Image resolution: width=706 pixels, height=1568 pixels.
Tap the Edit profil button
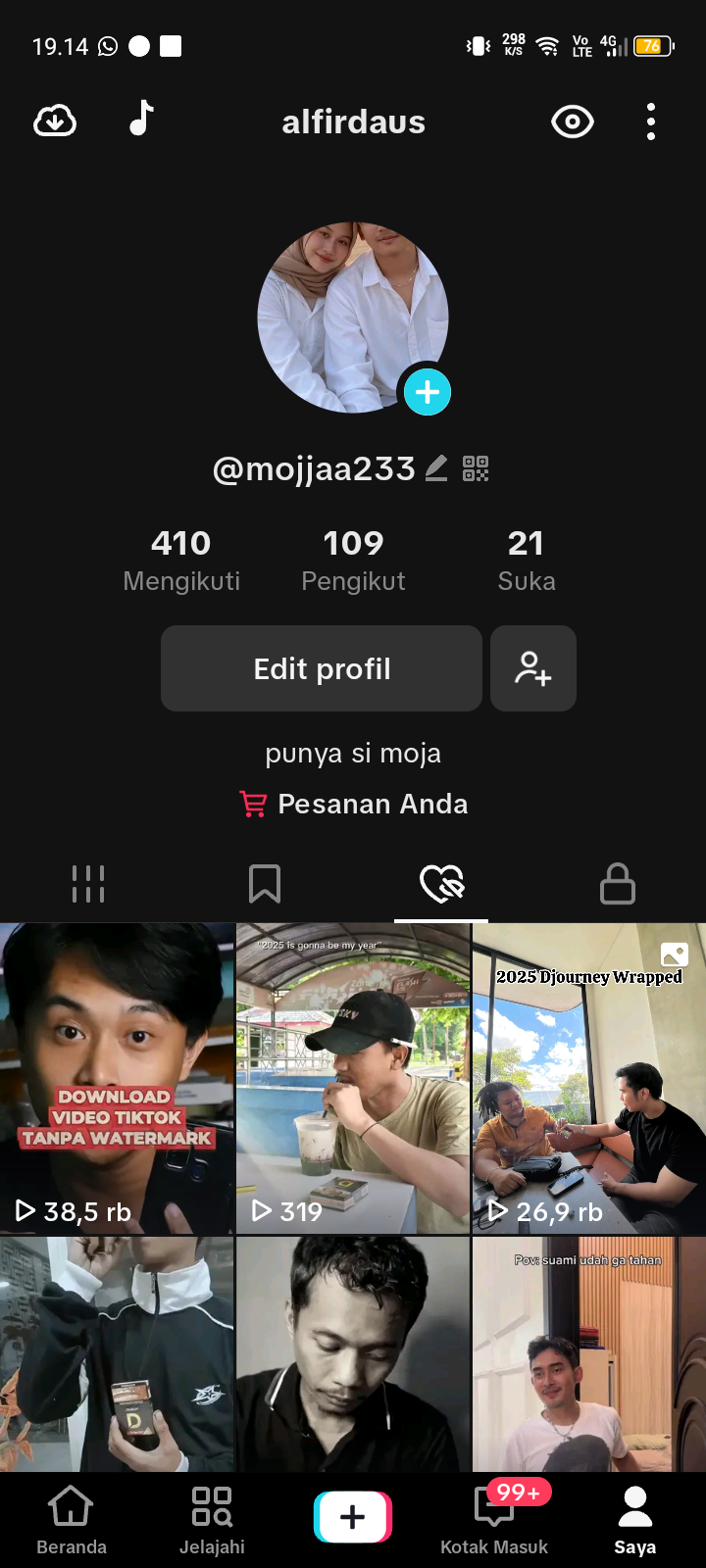tap(322, 668)
